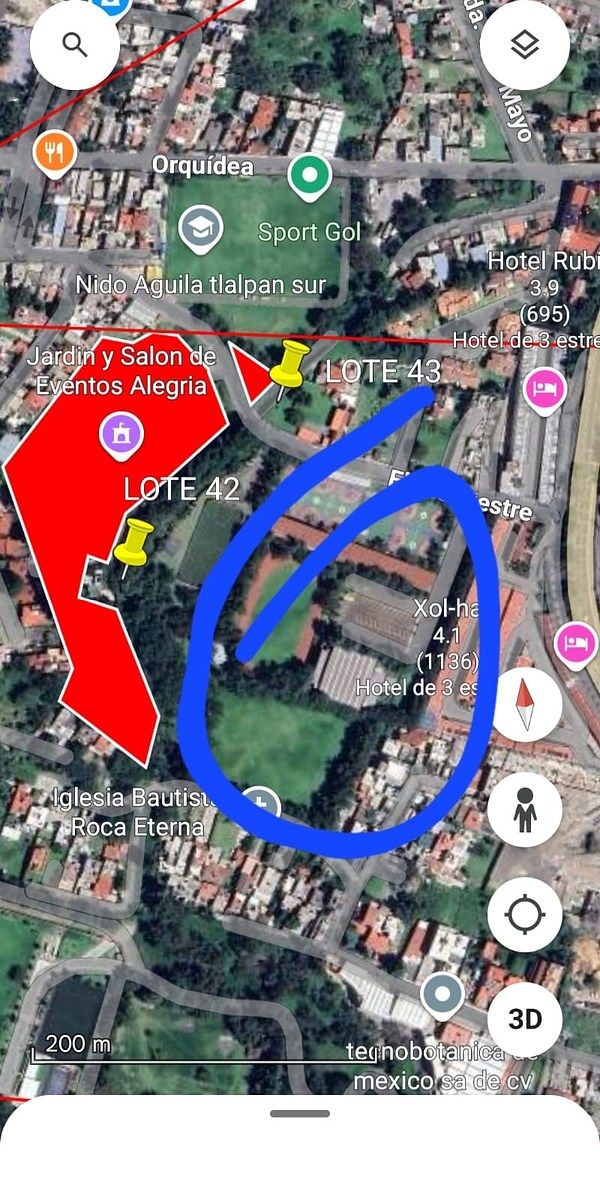Image resolution: width=600 pixels, height=1200 pixels.
Task: Tap the compass to reset north
Action: [524, 704]
